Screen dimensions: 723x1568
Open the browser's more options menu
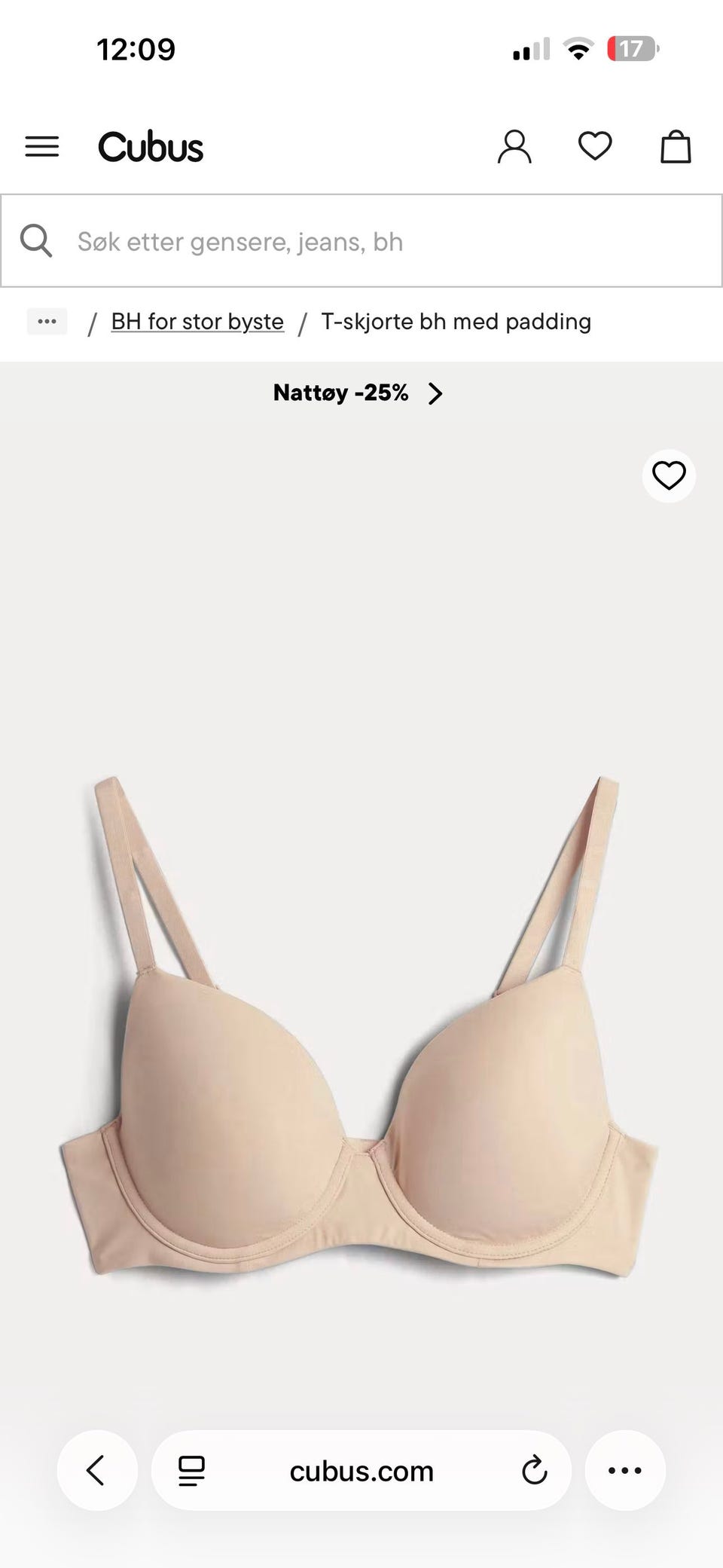point(625,1470)
